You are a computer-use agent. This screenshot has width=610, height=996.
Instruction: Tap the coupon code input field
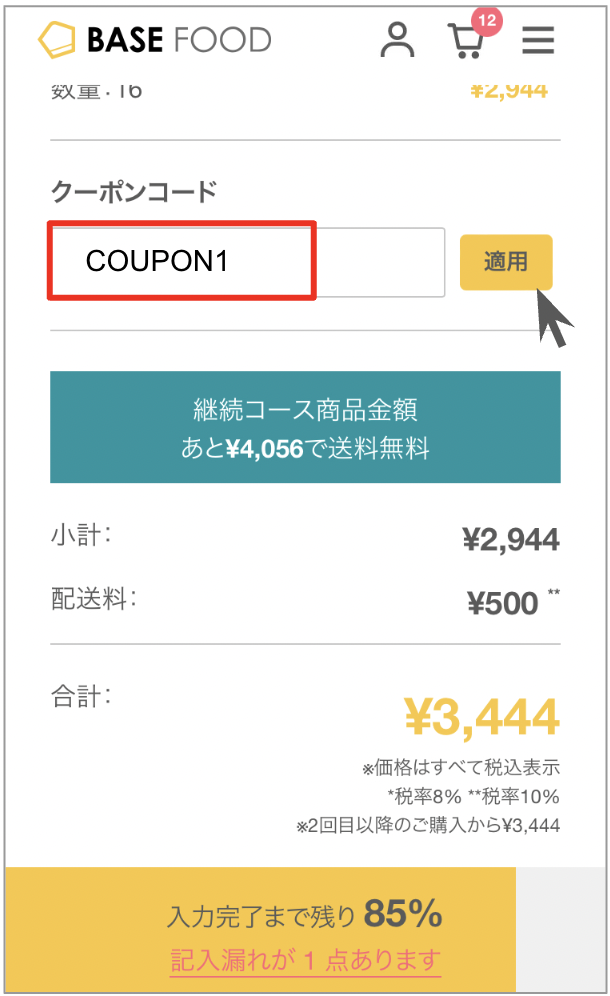(x=248, y=262)
